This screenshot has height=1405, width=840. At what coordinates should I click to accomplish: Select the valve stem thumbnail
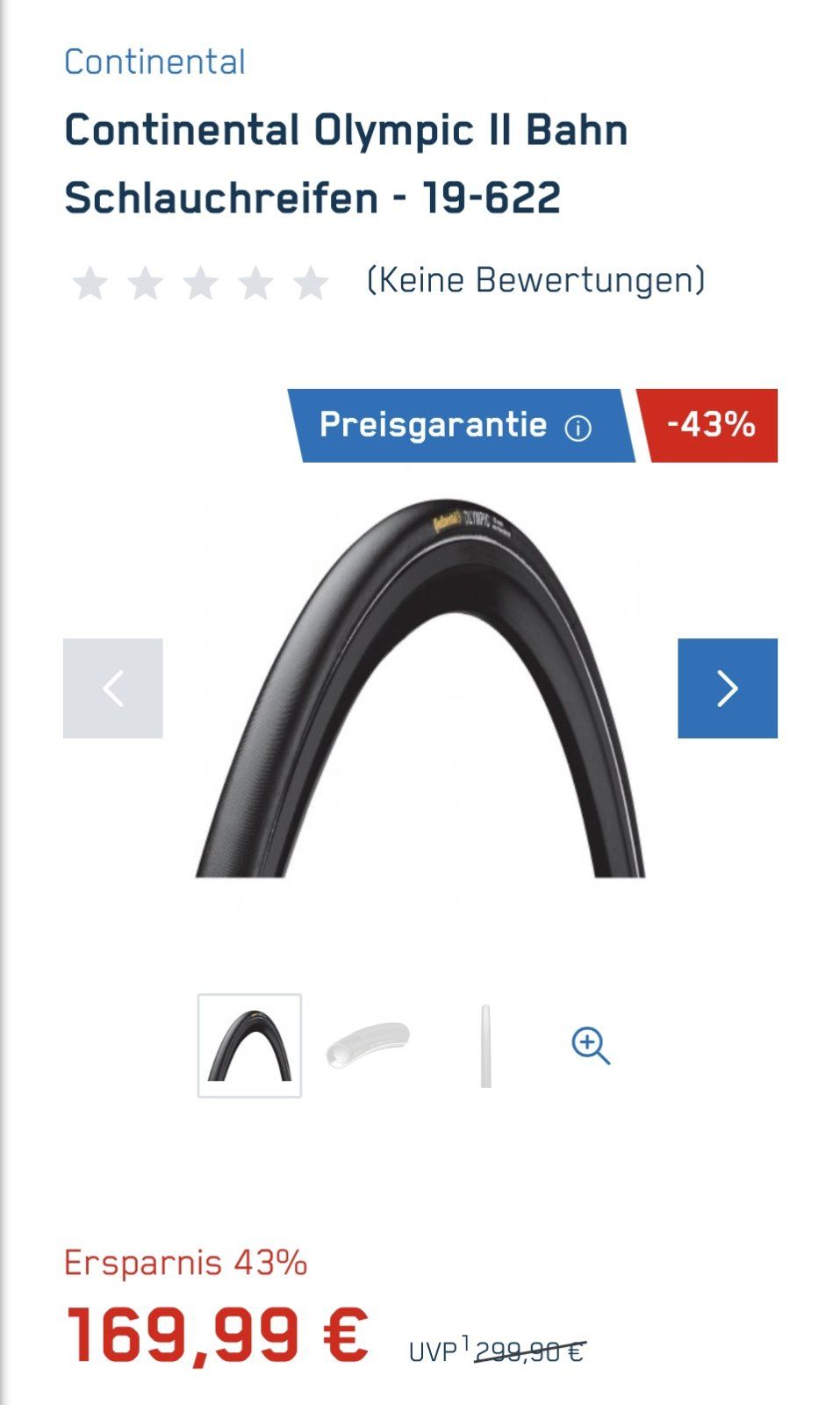pyautogui.click(x=485, y=1045)
